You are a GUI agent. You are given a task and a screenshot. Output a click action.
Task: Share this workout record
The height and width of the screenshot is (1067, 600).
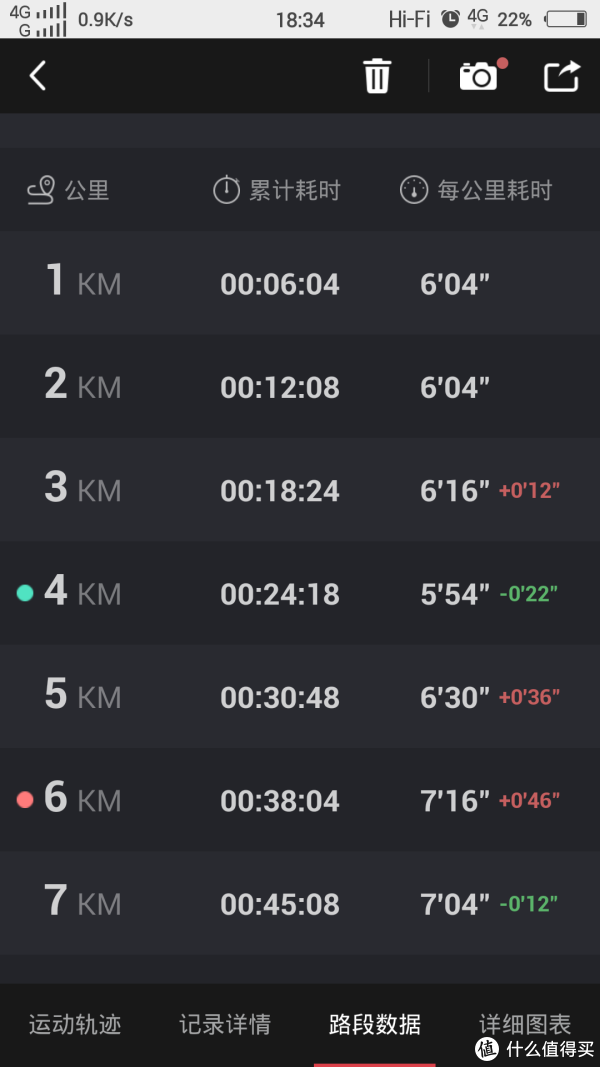(x=562, y=76)
